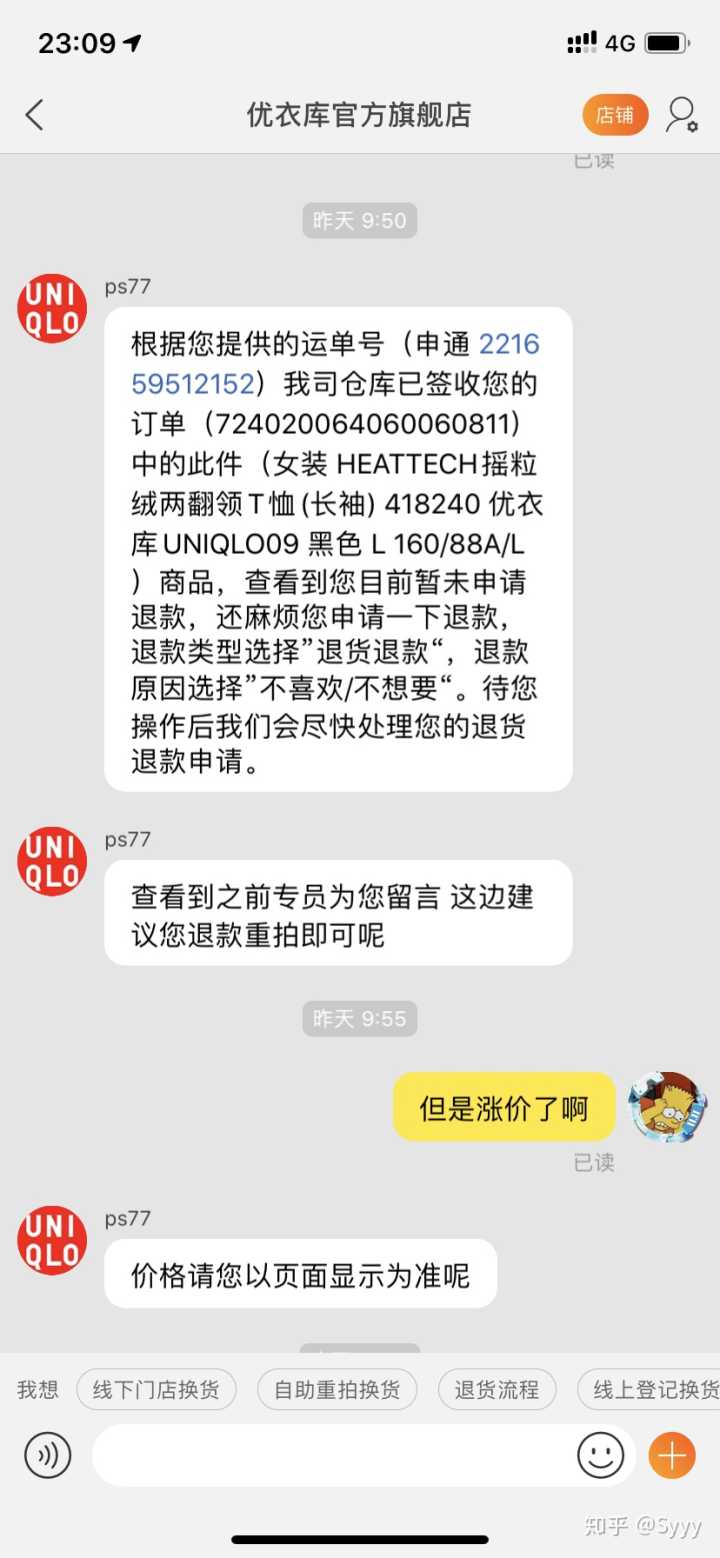Open the Uniqlo avatar beside the shipping message
720x1558 pixels.
52,308
